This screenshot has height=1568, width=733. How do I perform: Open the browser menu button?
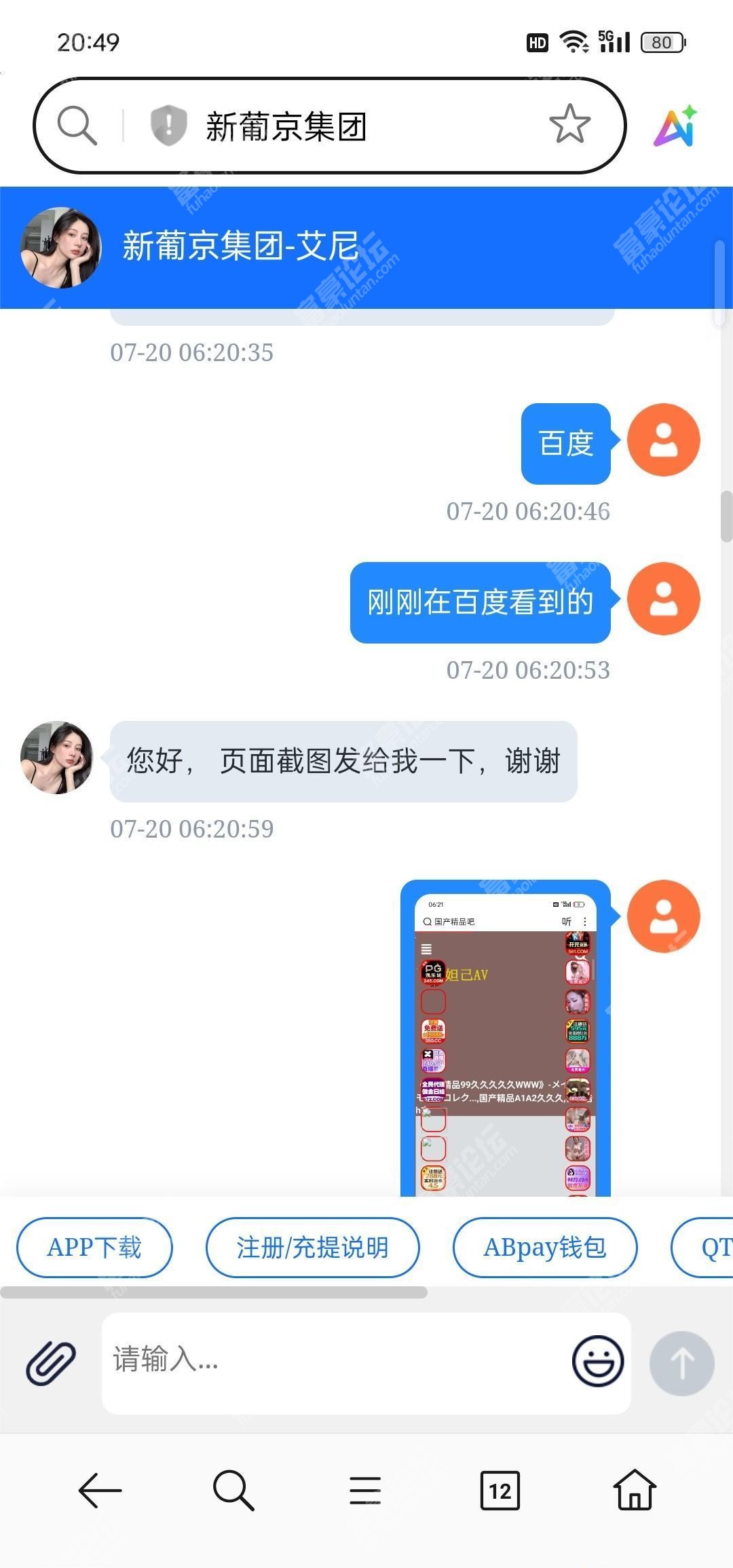pos(365,1491)
